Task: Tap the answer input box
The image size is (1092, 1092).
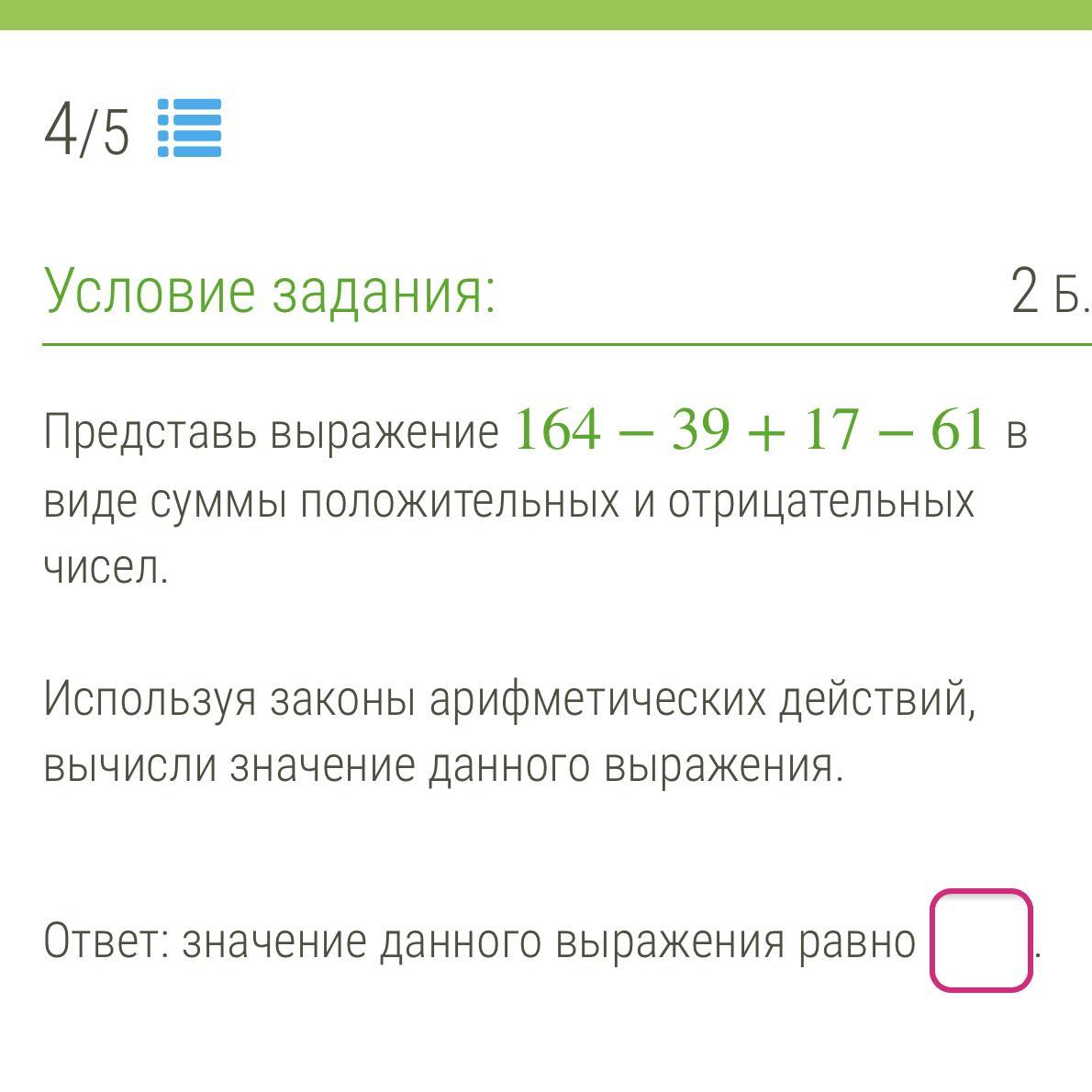Action: [x=981, y=941]
